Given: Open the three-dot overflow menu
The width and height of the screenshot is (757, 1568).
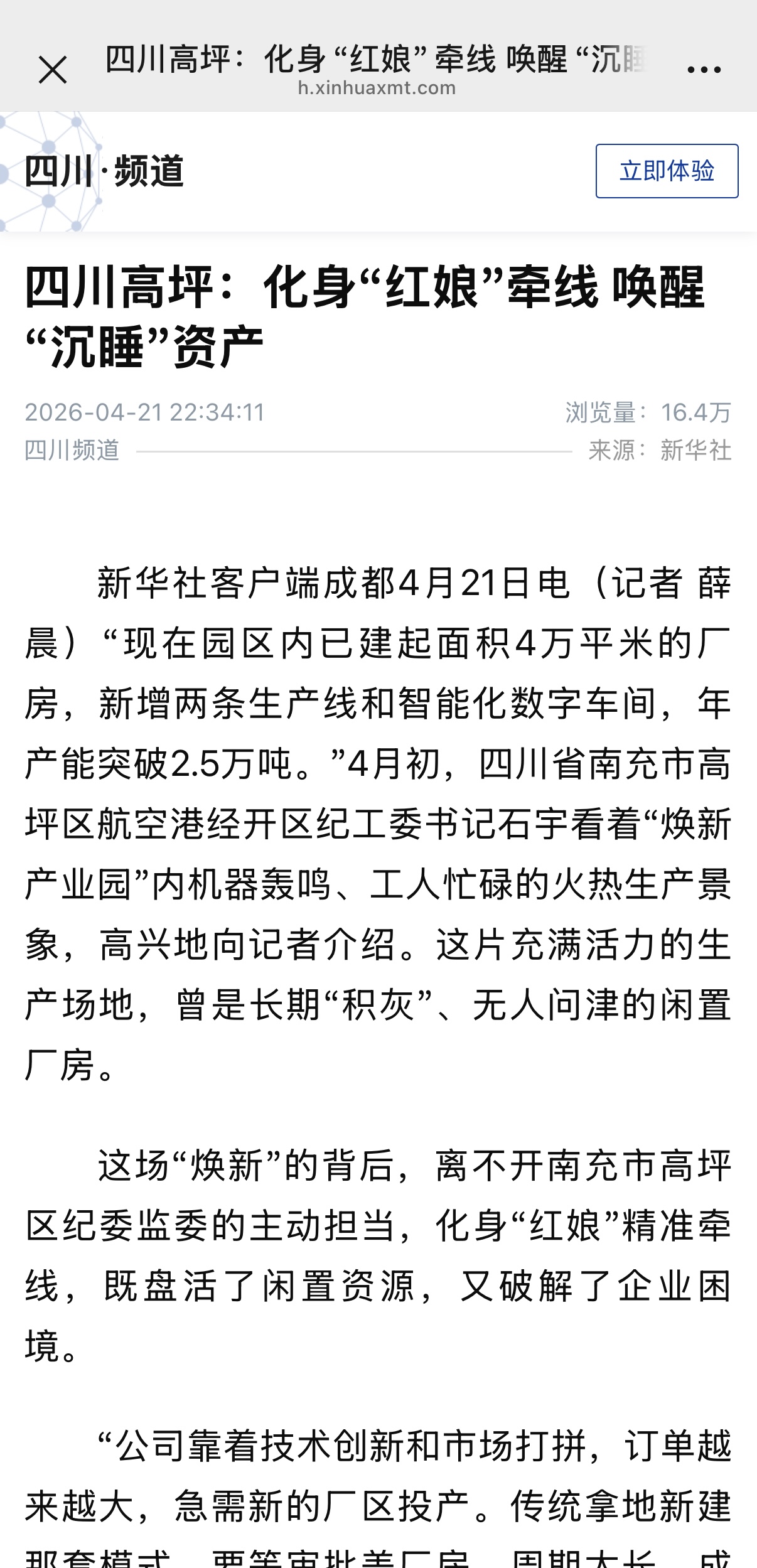Looking at the screenshot, I should [704, 70].
